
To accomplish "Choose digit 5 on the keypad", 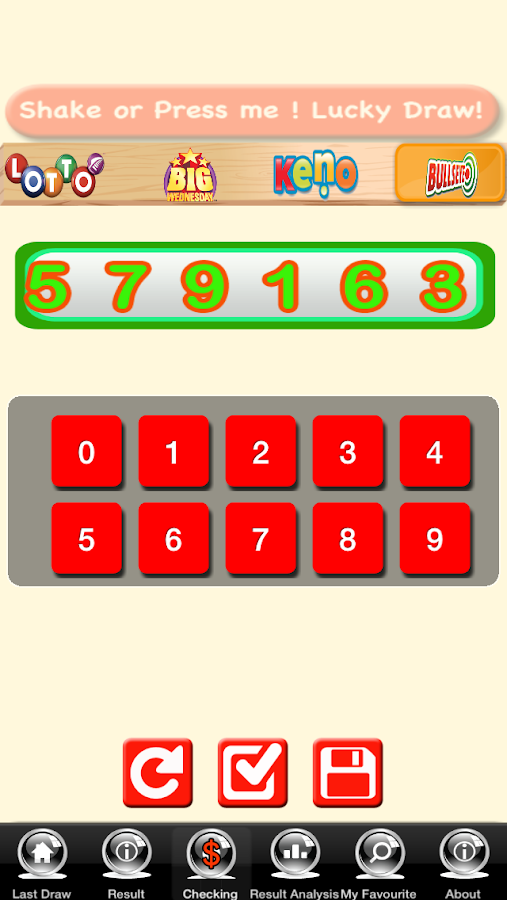I will tap(87, 538).
